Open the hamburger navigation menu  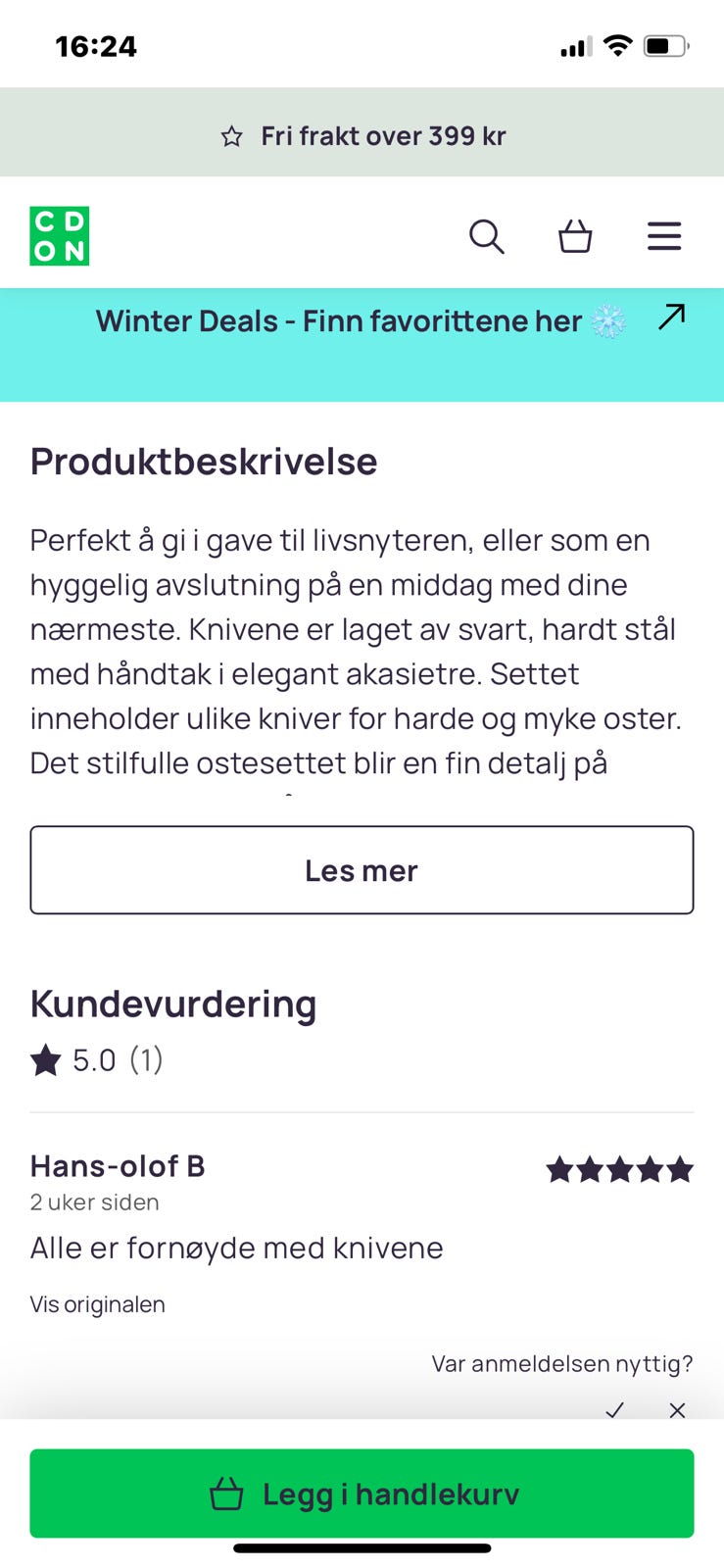point(664,236)
